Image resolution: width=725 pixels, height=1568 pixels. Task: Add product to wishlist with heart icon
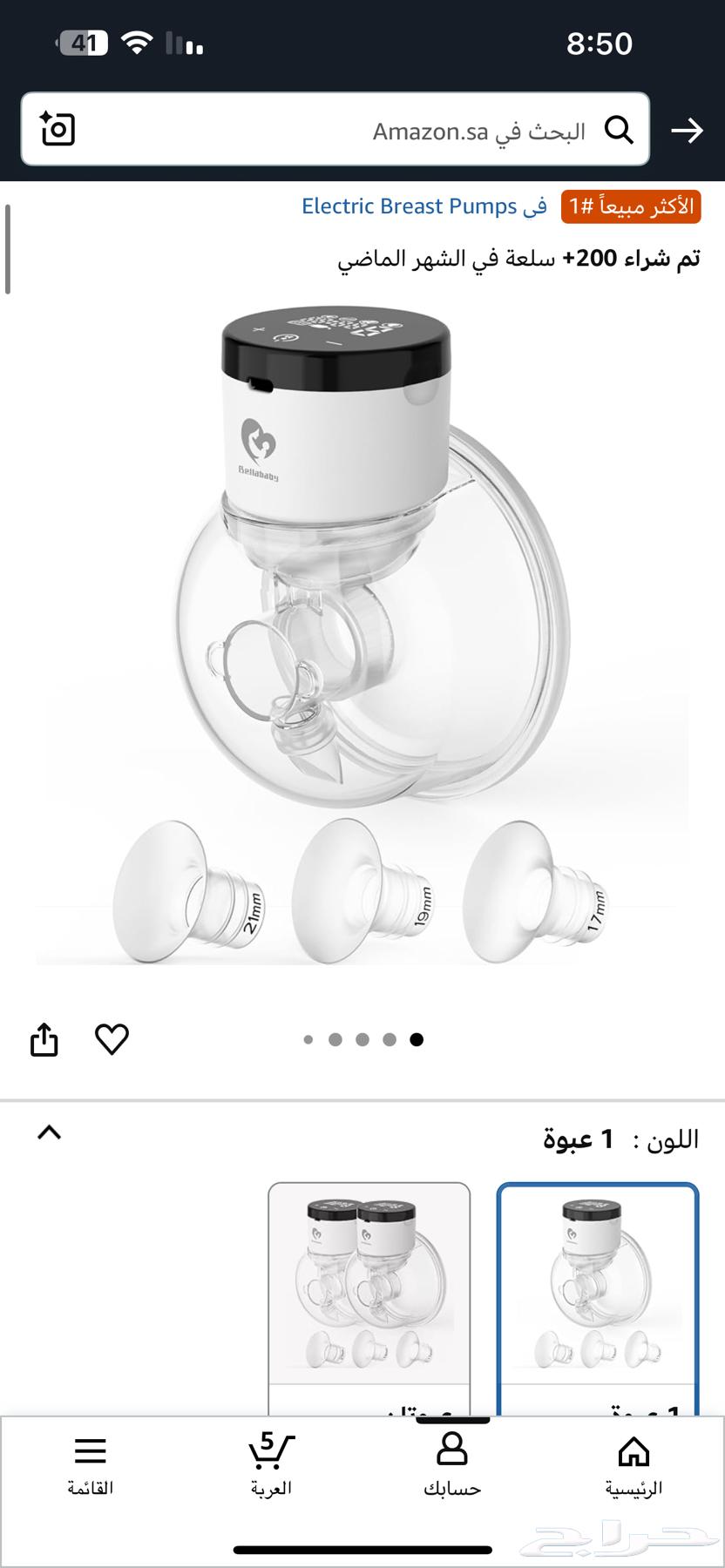tap(112, 1039)
